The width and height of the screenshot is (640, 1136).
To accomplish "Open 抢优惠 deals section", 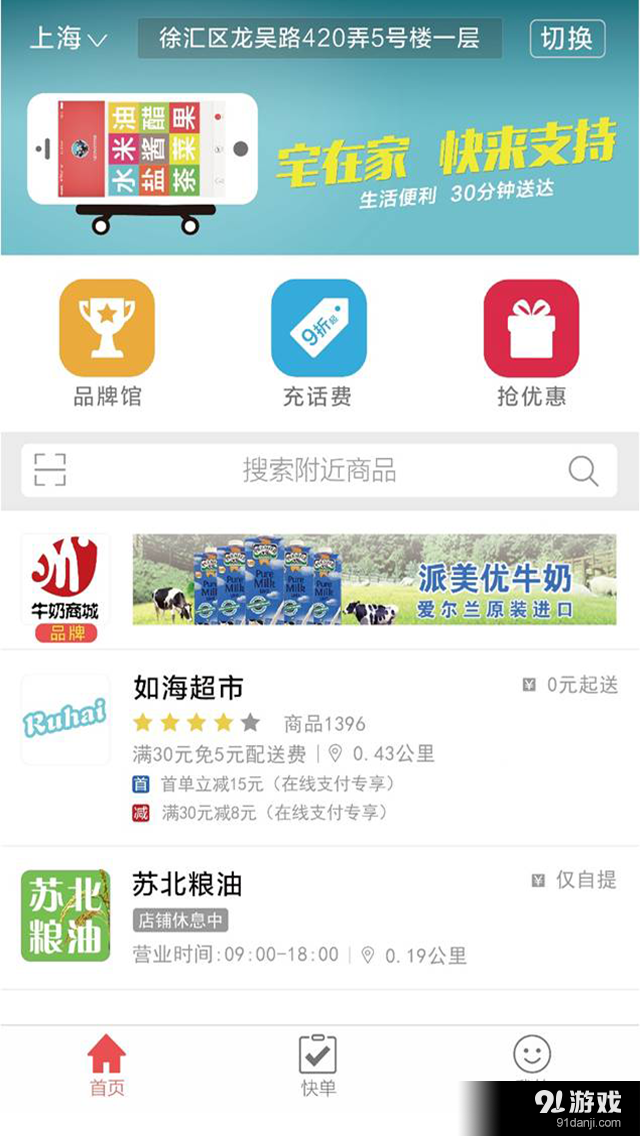I will [531, 342].
